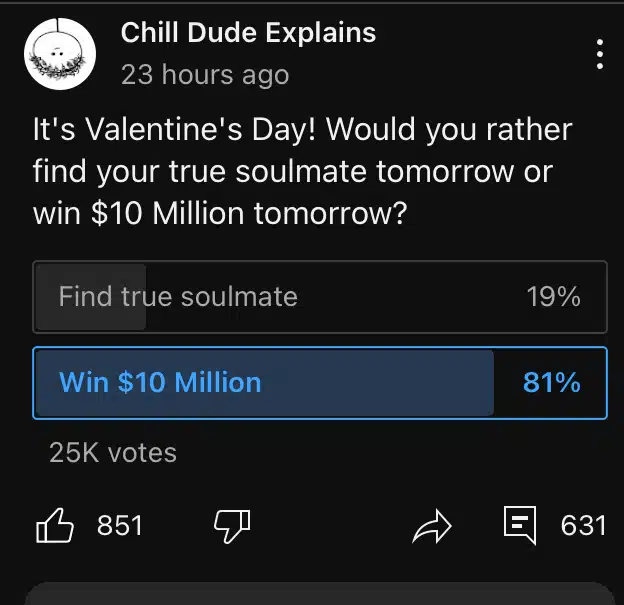
Task: Share the Valentine's Day poll
Action: [x=433, y=526]
